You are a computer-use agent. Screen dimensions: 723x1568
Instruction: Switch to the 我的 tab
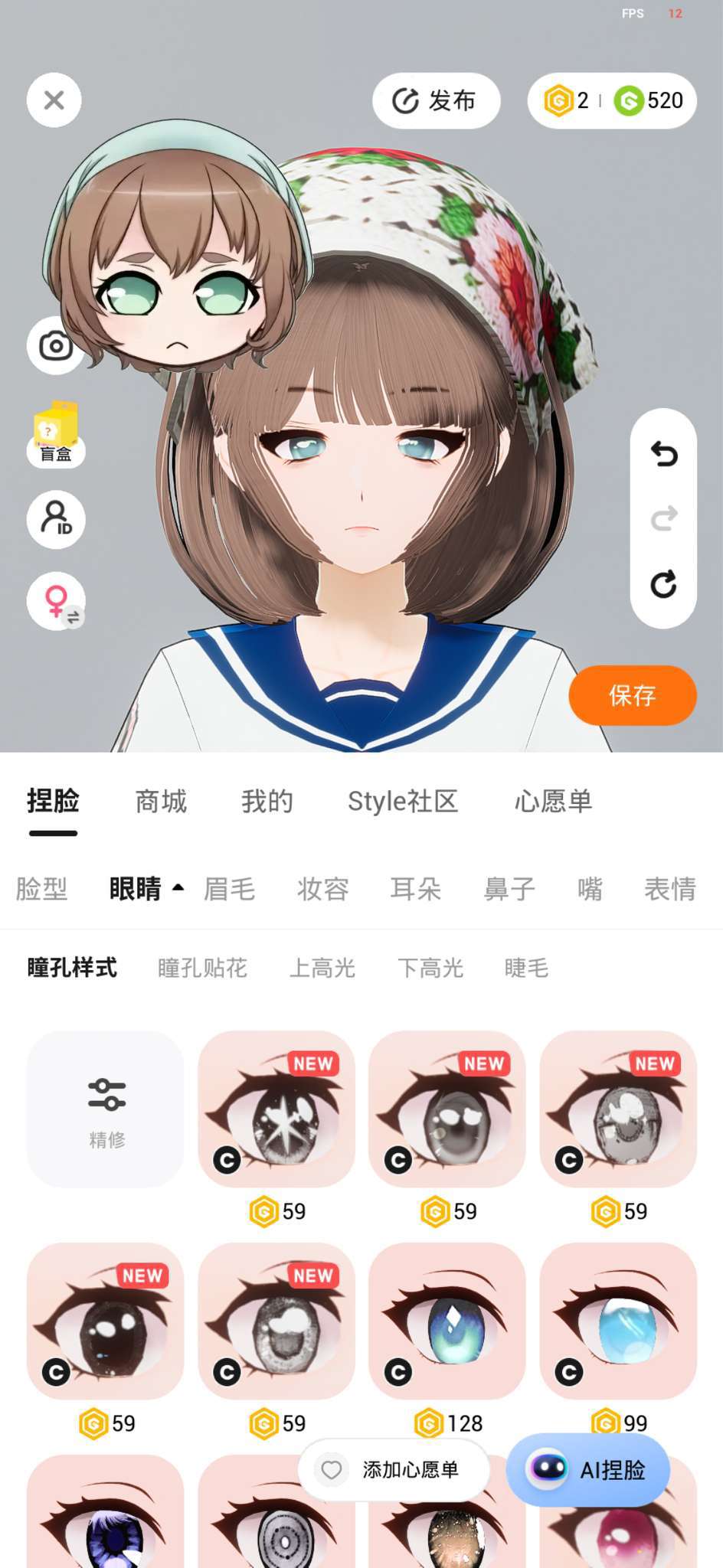[x=267, y=802]
